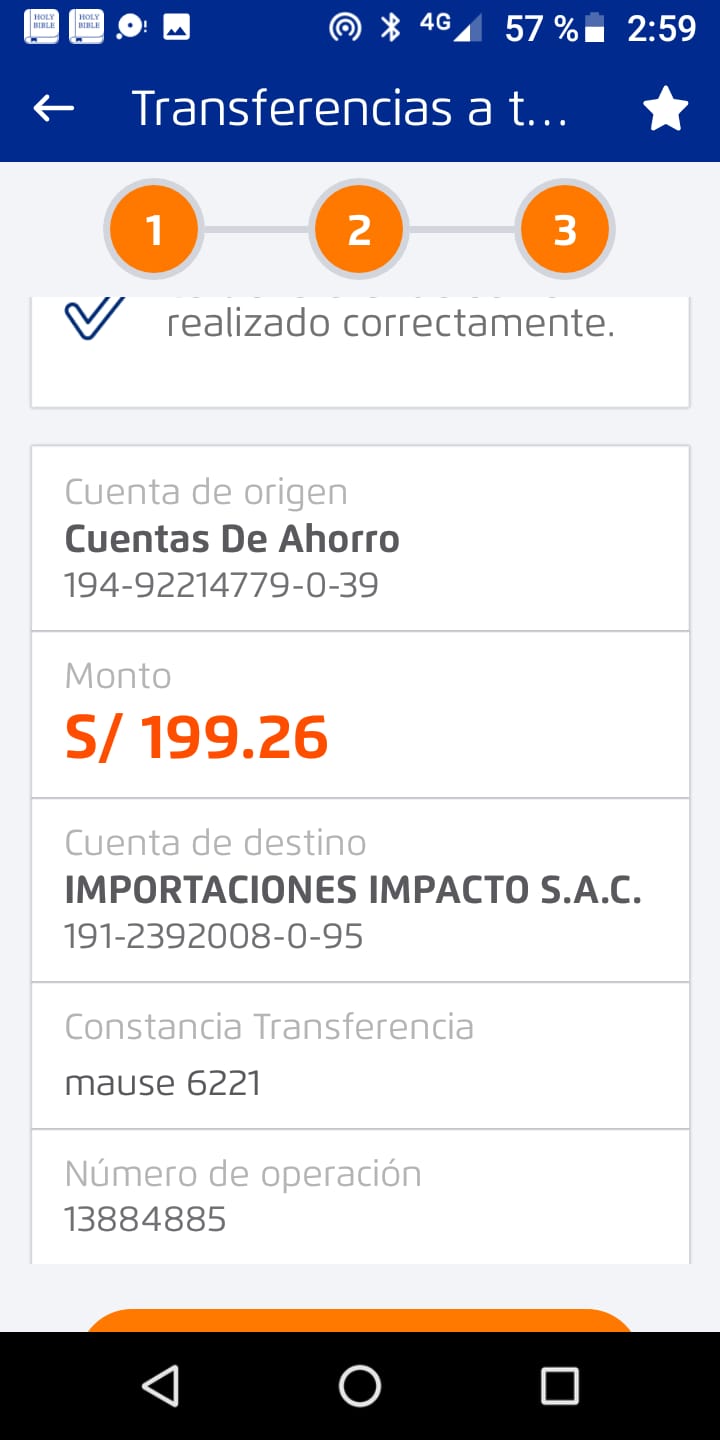Tap the system home button
Image resolution: width=720 pixels, height=1440 pixels.
(360, 1386)
